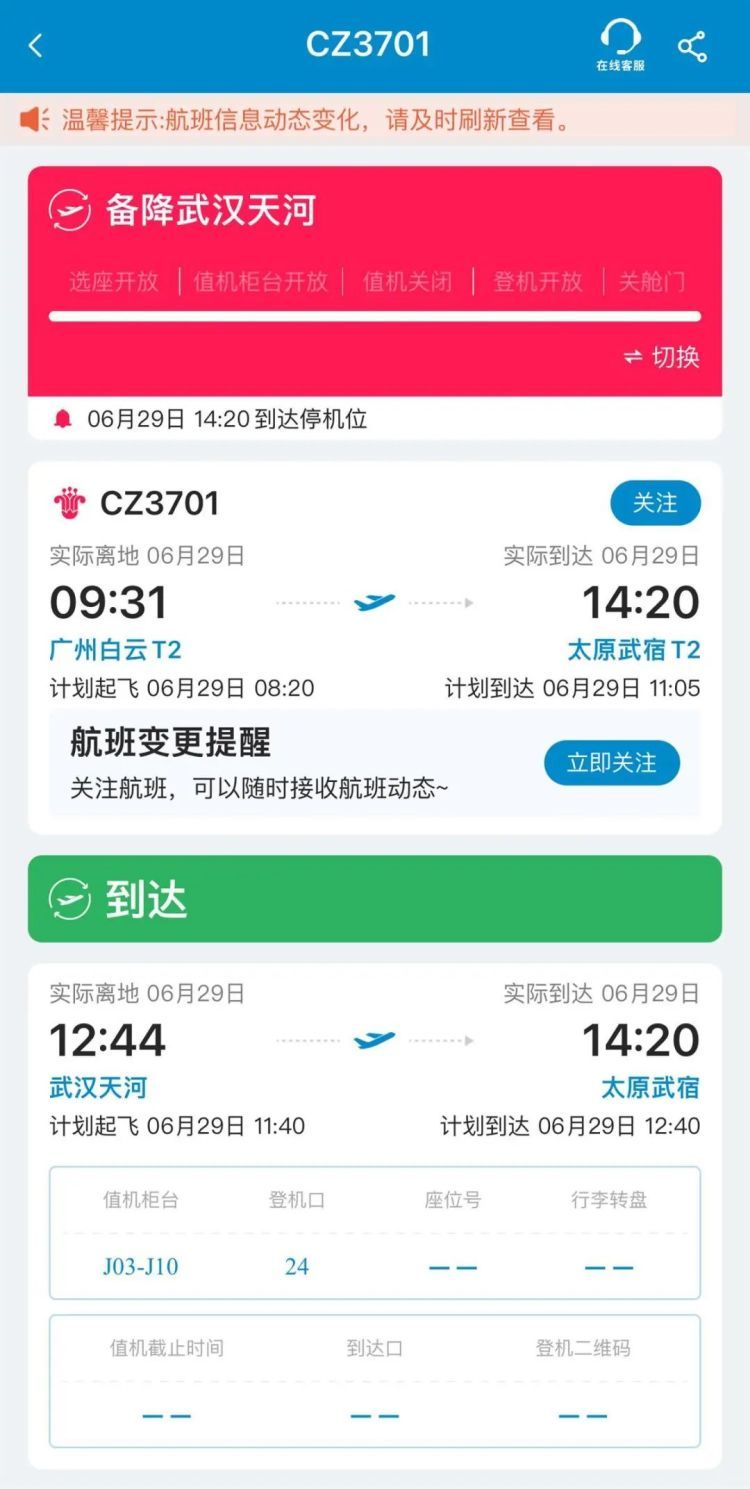This screenshot has width=750, height=1489.
Task: Toggle the 关注 follow button for CZ3701
Action: (x=655, y=502)
